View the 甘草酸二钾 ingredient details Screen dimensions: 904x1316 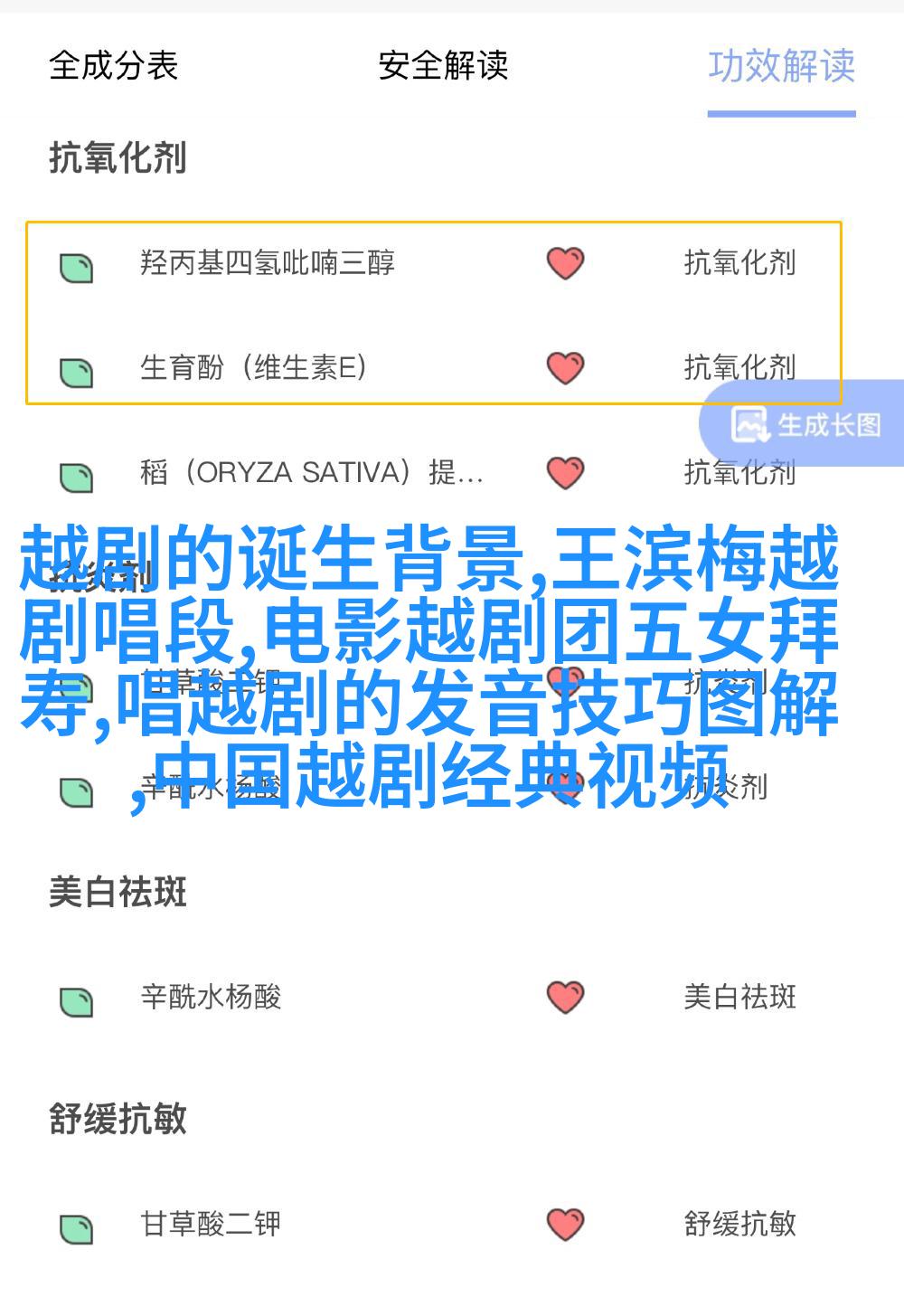211,1224
